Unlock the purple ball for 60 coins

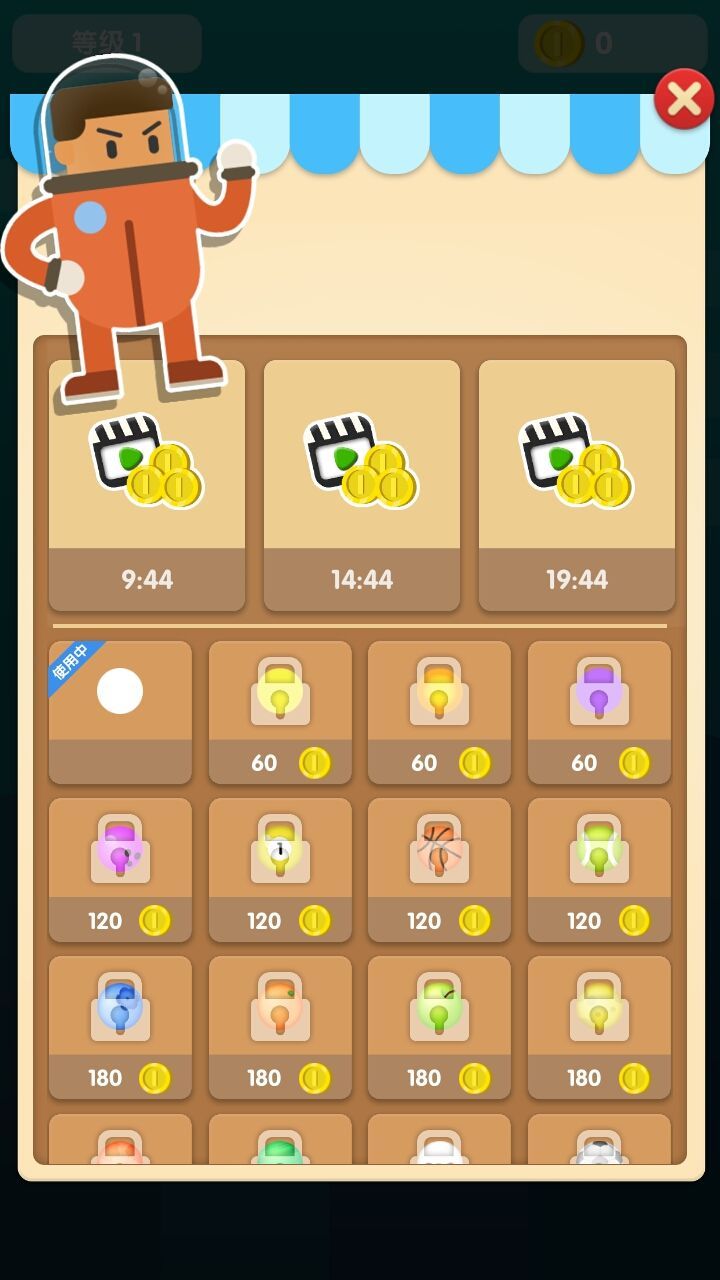599,711
